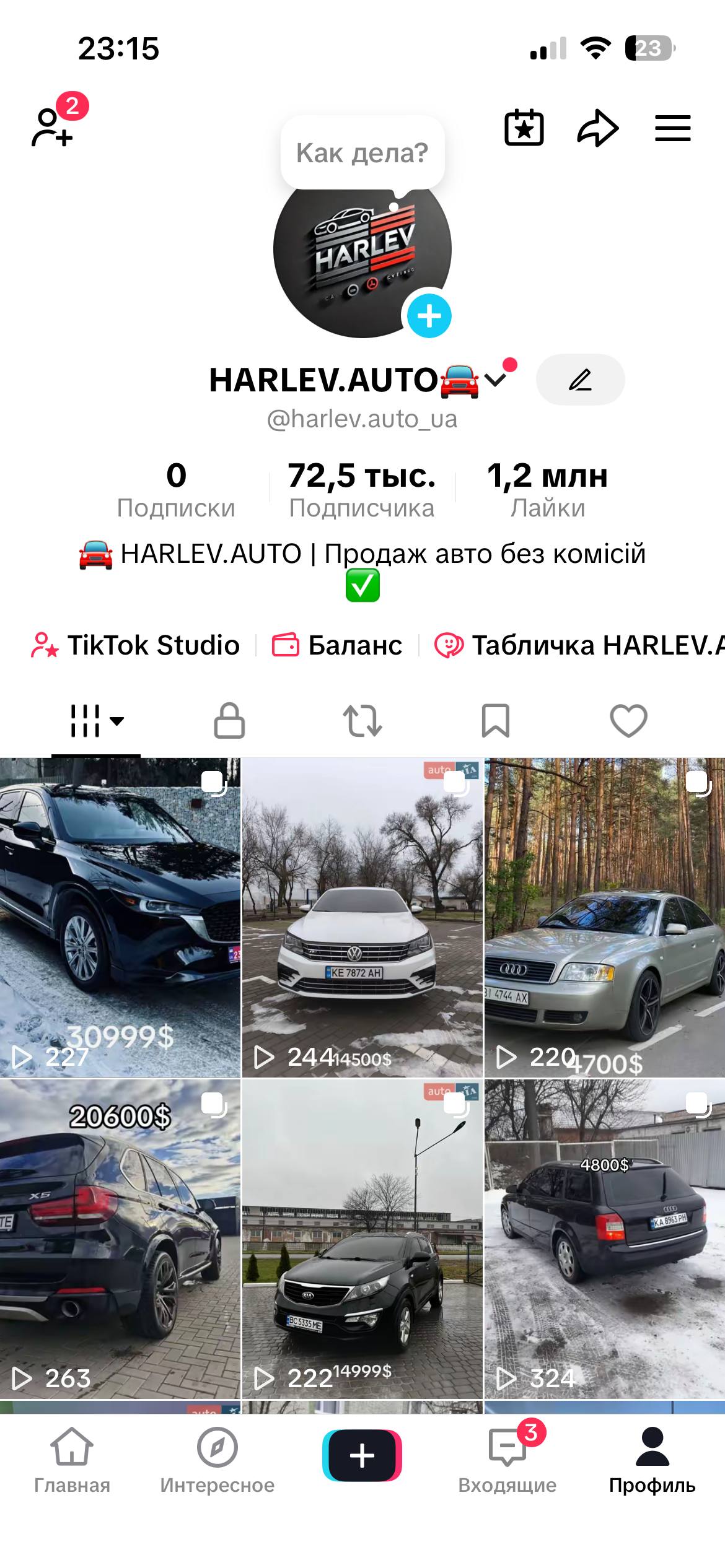
Task: Tap the edit profile pencil icon
Action: (580, 380)
